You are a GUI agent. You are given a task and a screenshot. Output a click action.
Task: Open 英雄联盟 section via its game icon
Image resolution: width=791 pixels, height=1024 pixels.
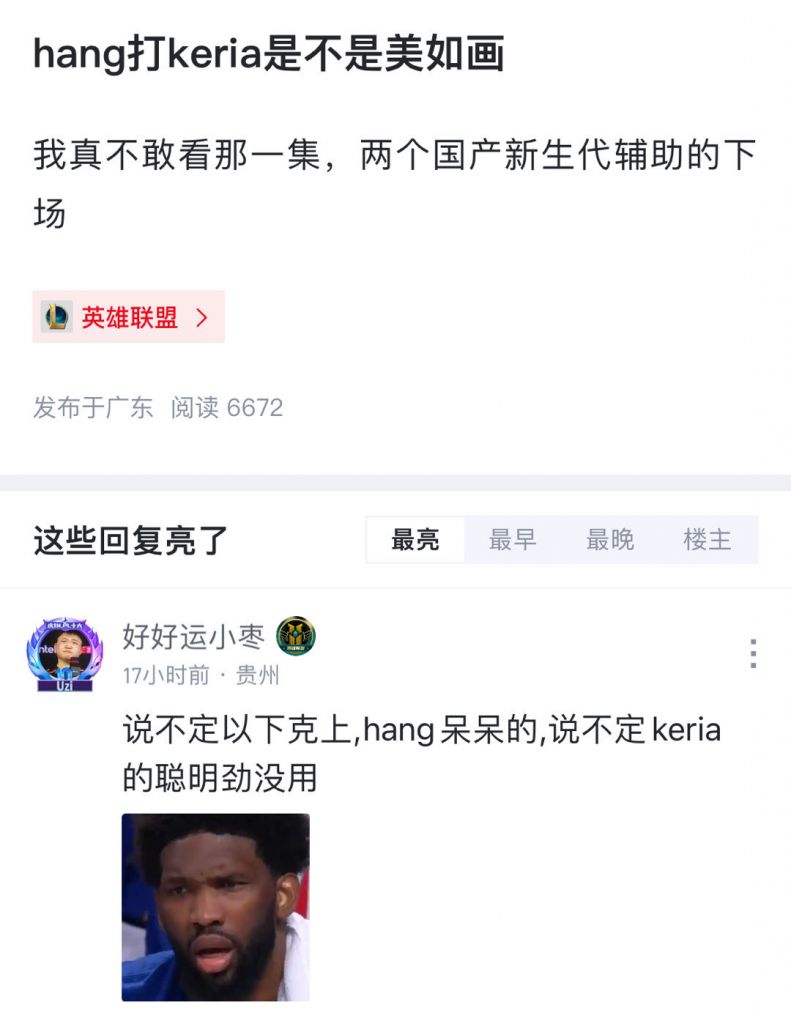(55, 316)
